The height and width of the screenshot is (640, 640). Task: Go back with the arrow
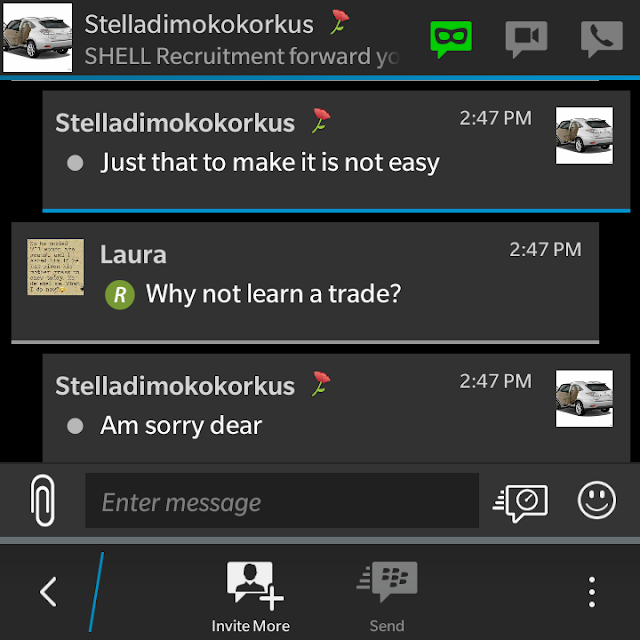point(47,592)
